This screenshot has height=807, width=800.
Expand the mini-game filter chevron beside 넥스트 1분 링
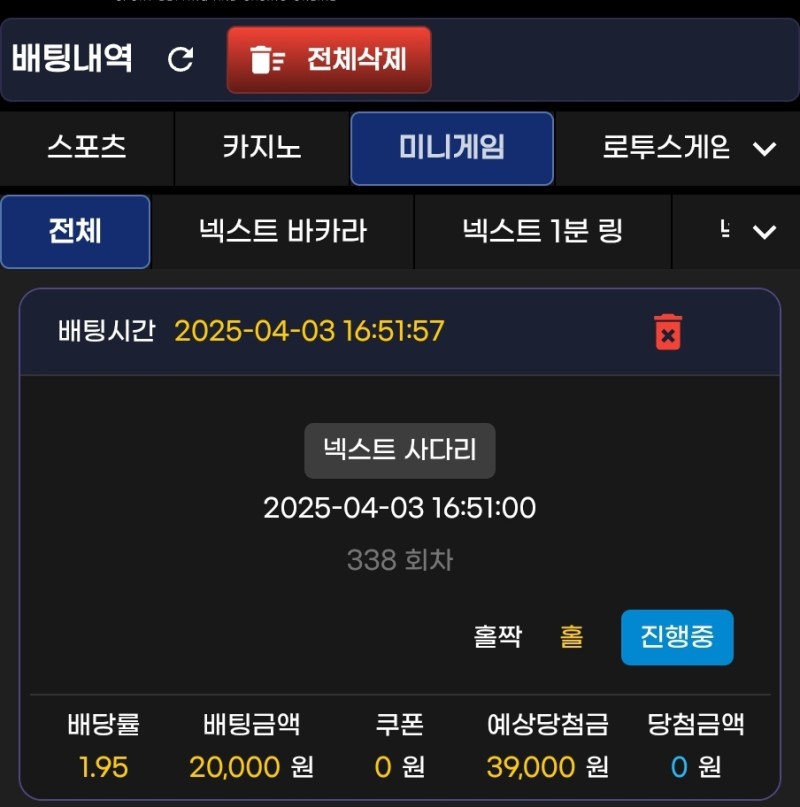click(x=764, y=232)
